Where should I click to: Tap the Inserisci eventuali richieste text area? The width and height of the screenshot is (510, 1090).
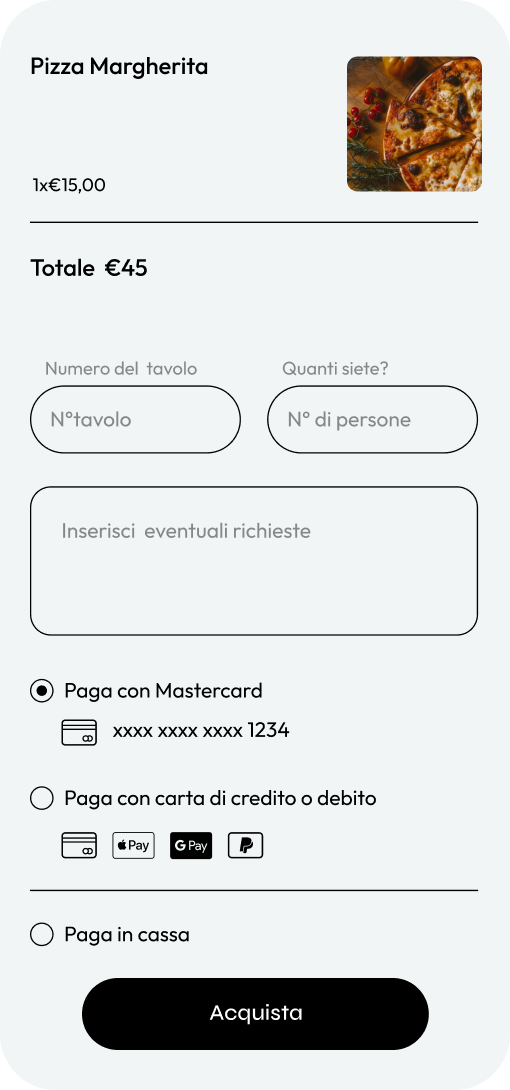254,561
